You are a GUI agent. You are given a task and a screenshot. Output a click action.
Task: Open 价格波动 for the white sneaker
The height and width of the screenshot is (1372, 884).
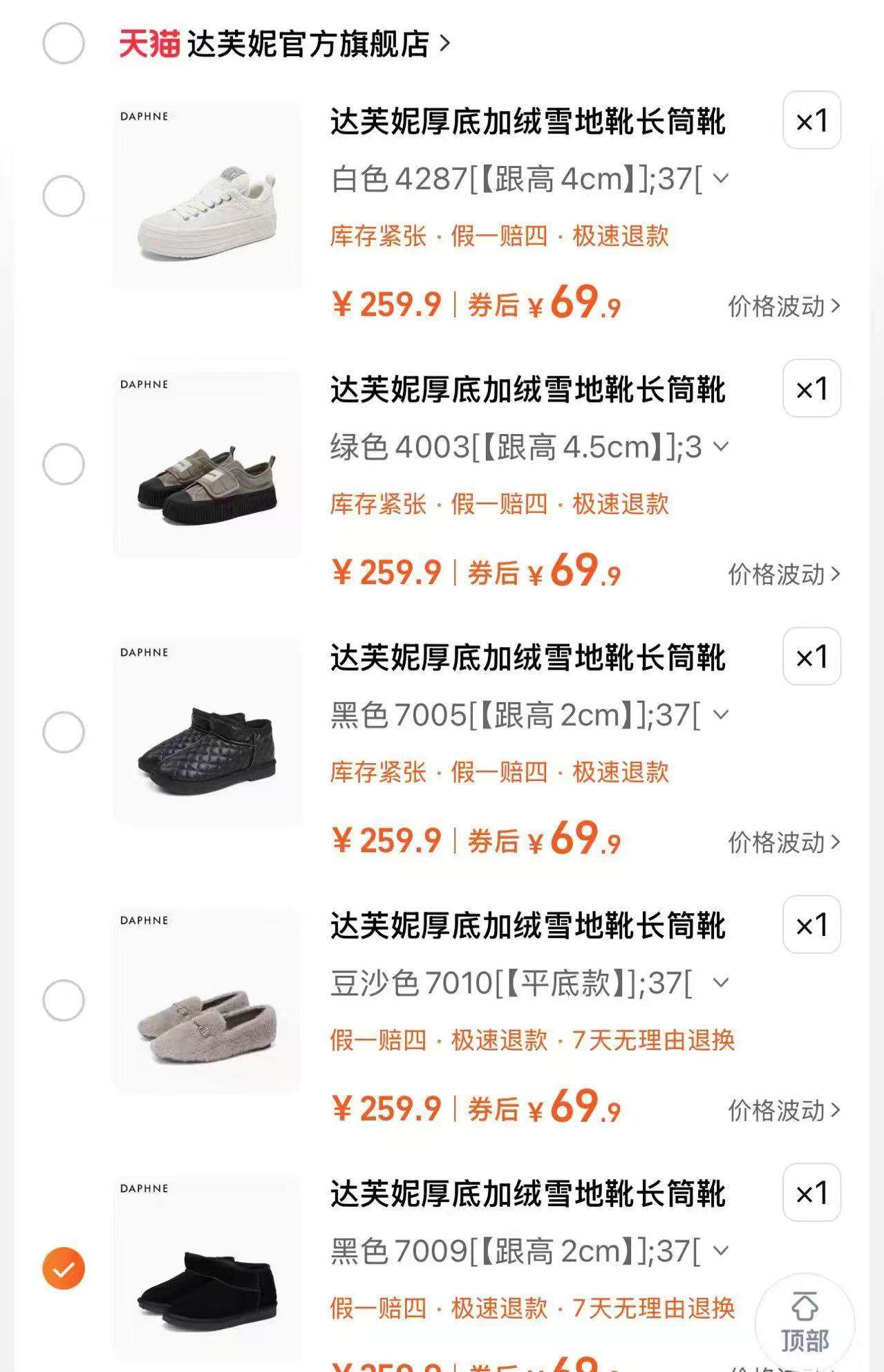click(778, 307)
